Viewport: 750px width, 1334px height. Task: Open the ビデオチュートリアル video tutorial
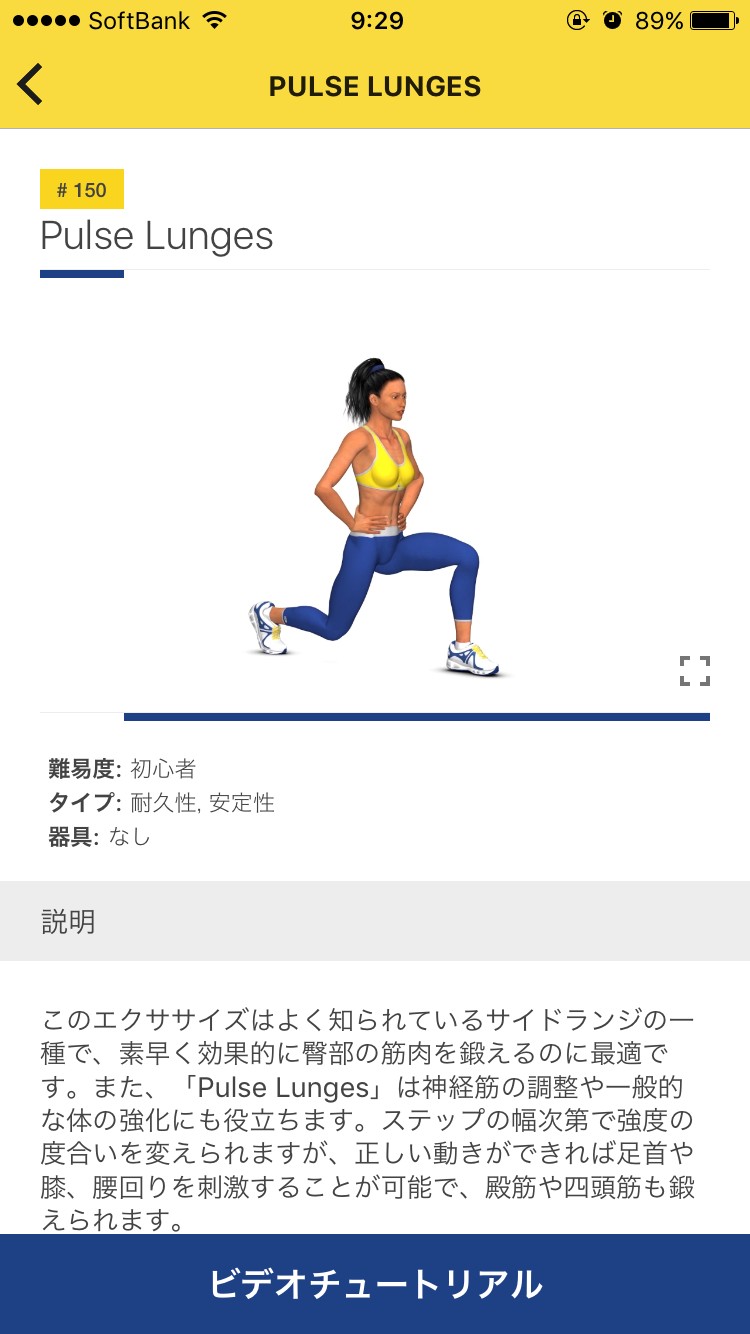[375, 1284]
